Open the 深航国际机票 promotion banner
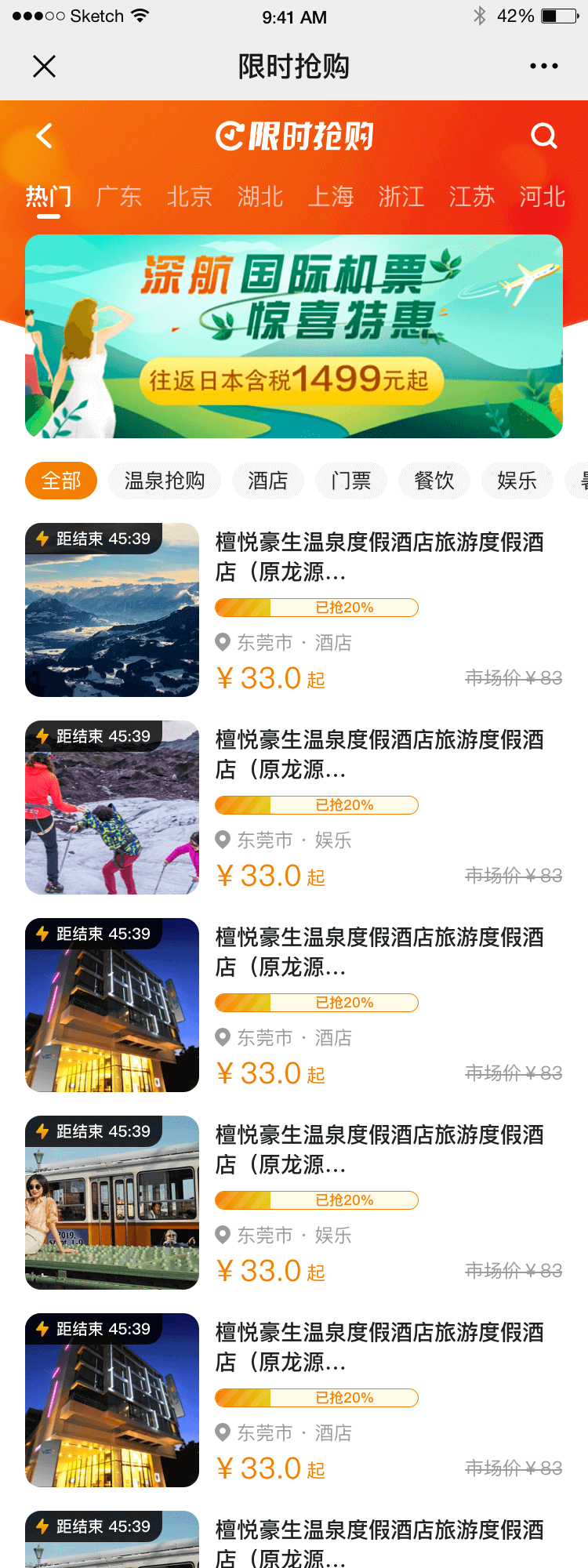Screen dimensions: 588x1568 coord(294,336)
